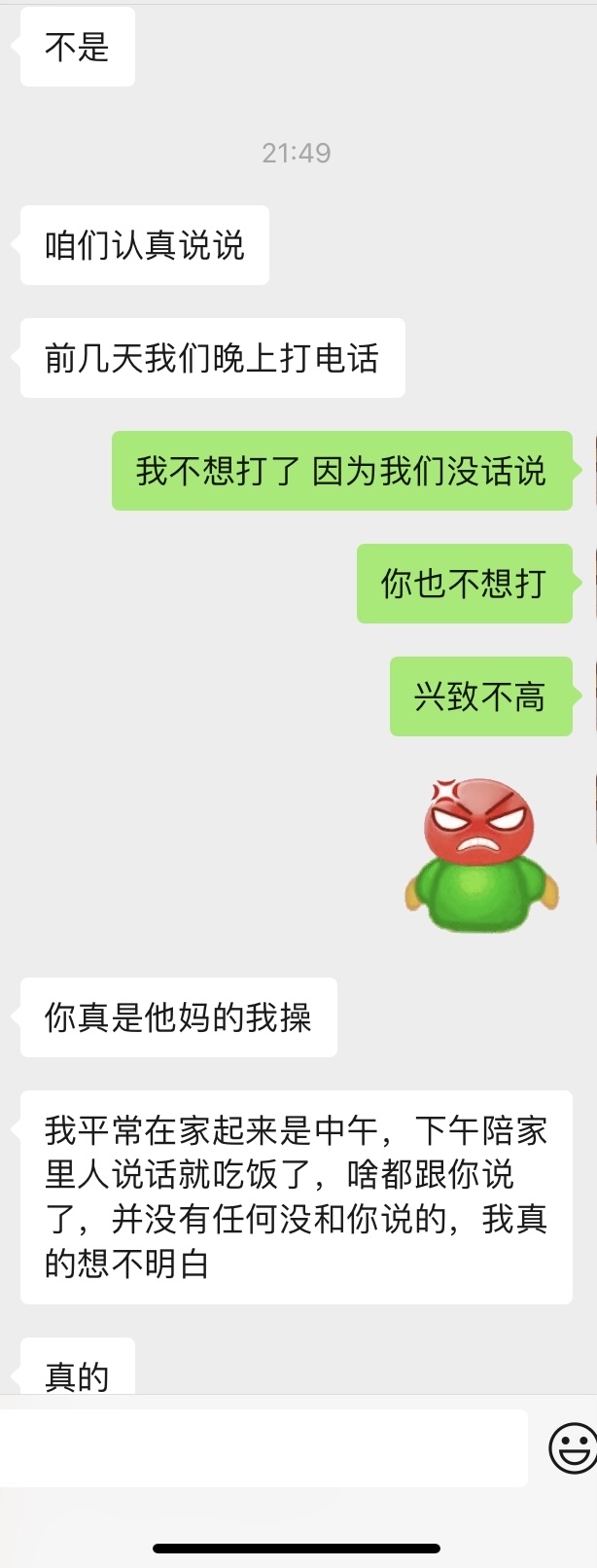Open the emoji picker
This screenshot has width=597, height=1568.
(573, 1447)
